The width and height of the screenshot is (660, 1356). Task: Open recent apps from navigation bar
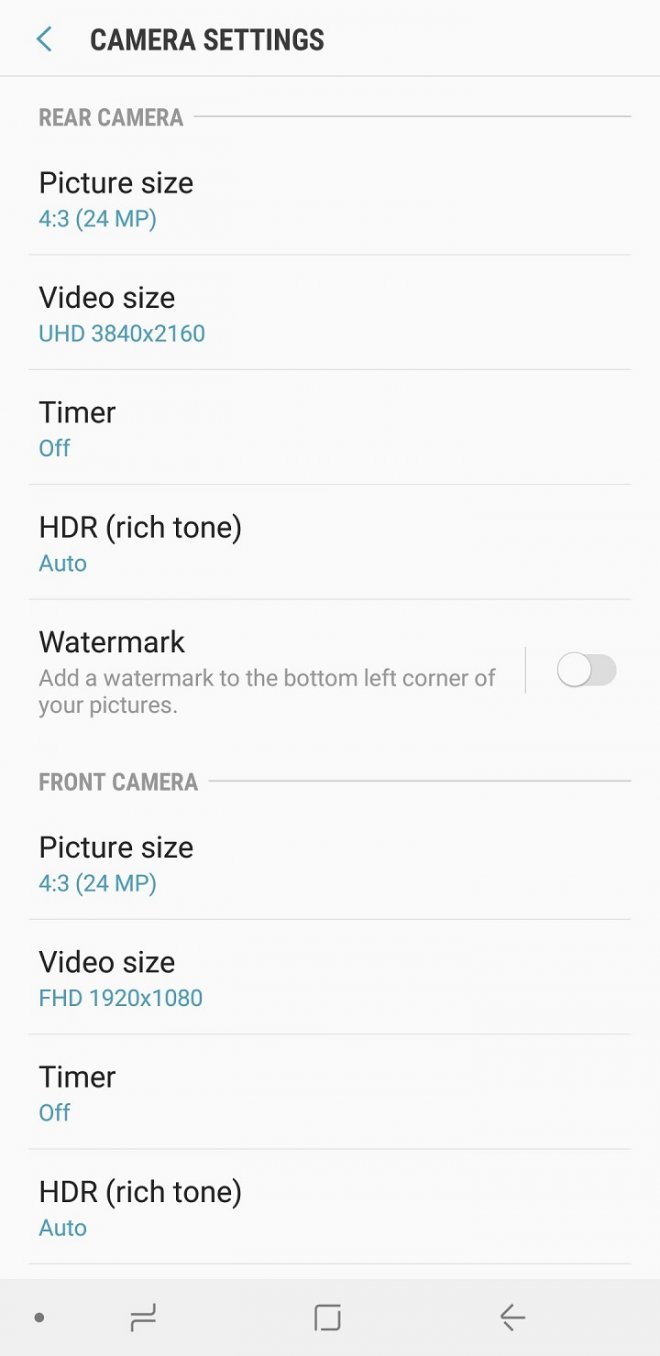(x=143, y=1318)
